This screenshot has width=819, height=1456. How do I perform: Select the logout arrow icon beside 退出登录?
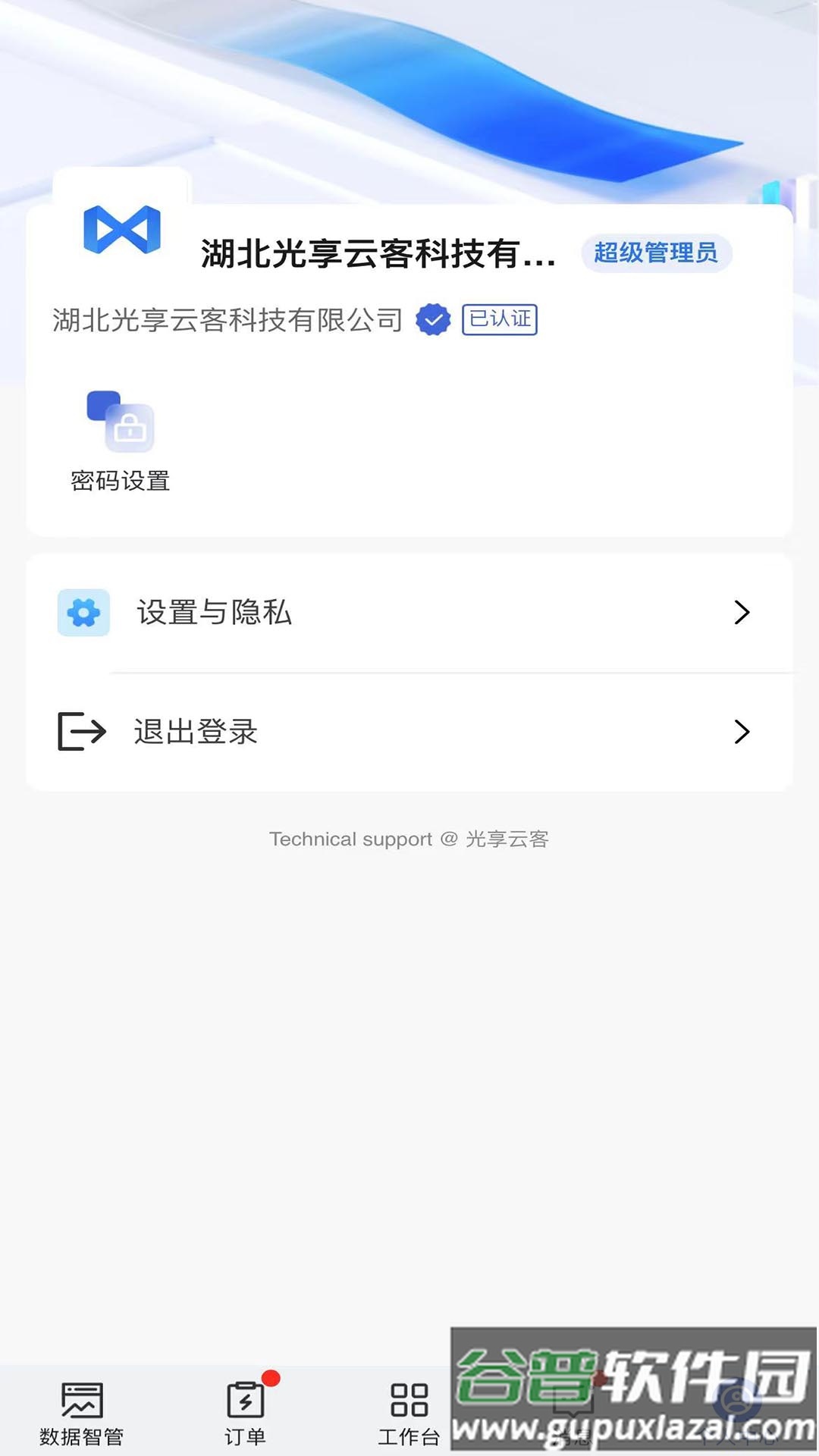coord(80,731)
